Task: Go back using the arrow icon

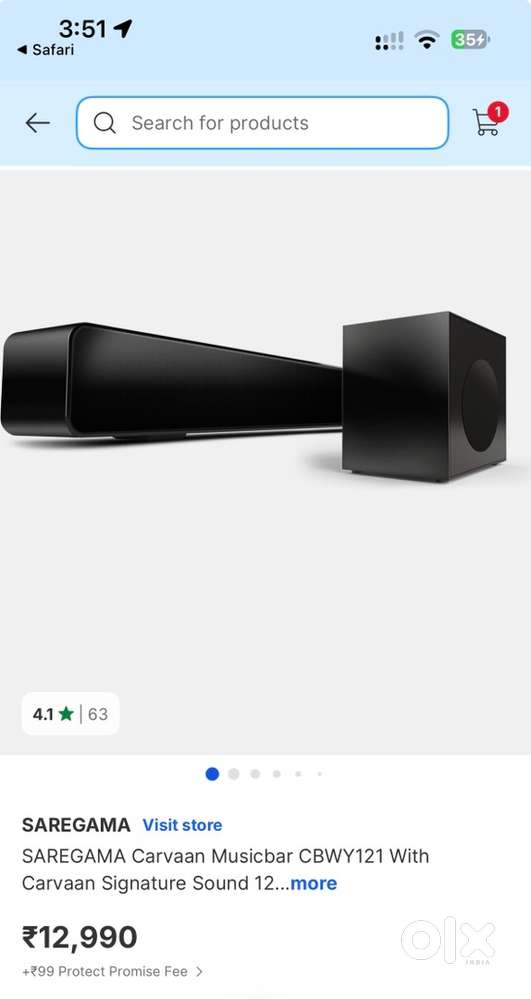Action: pyautogui.click(x=38, y=122)
